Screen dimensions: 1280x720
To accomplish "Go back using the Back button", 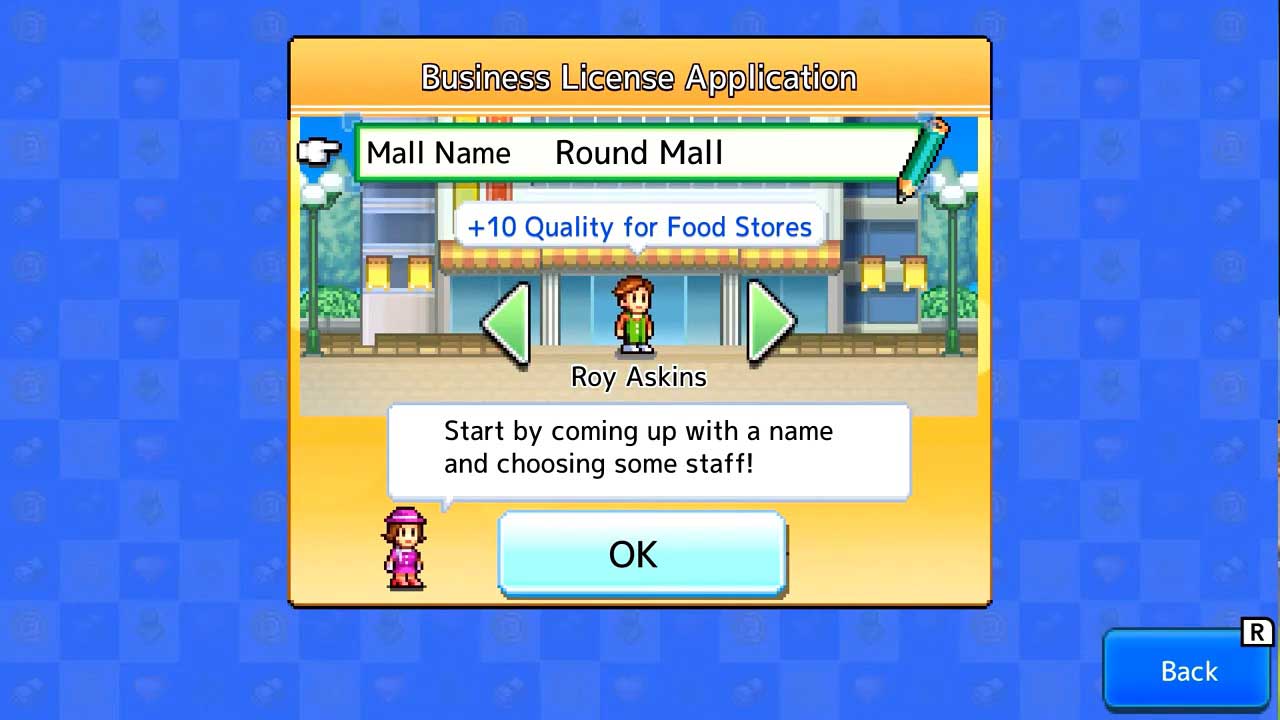I will 1187,670.
